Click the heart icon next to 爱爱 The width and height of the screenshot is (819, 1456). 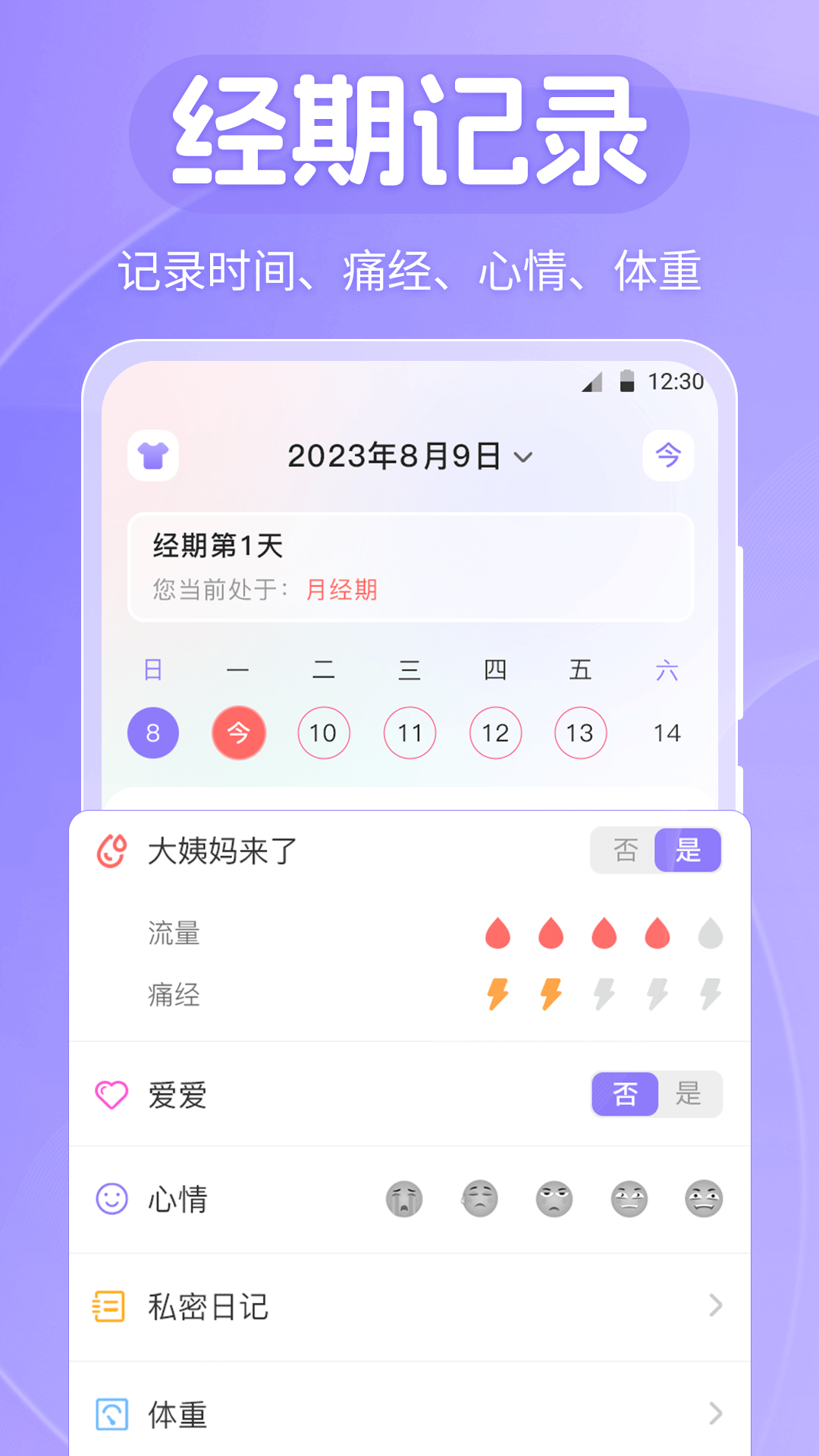click(111, 1094)
